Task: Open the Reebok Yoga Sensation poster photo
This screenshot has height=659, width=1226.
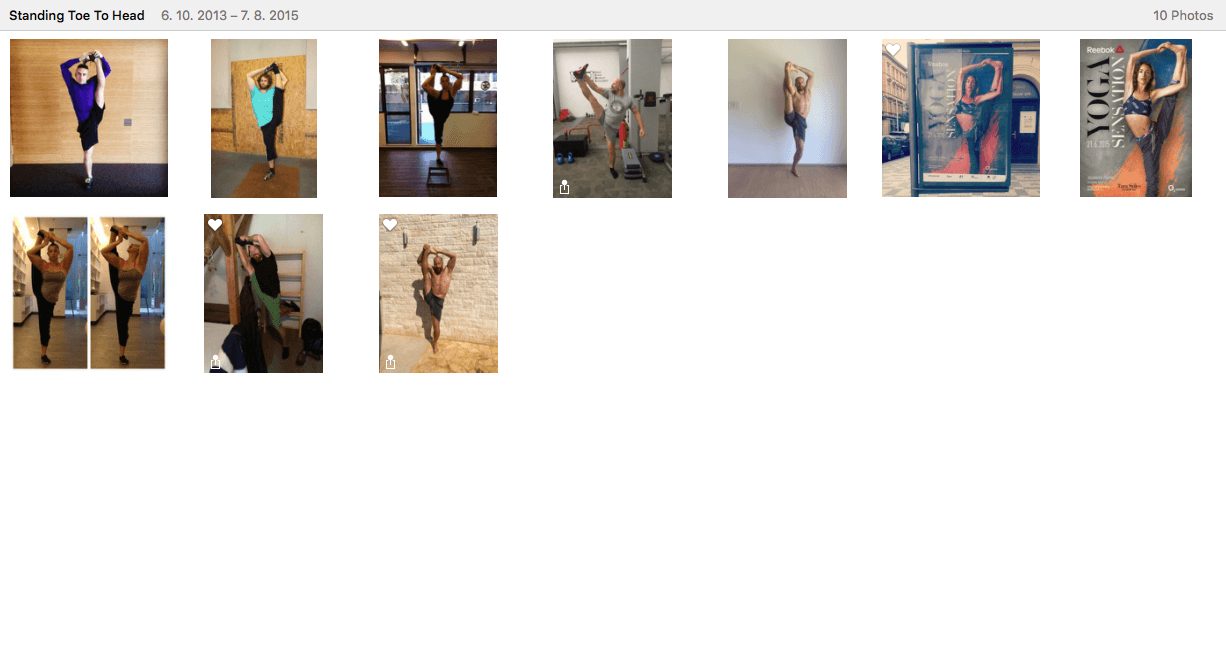Action: [x=1135, y=118]
